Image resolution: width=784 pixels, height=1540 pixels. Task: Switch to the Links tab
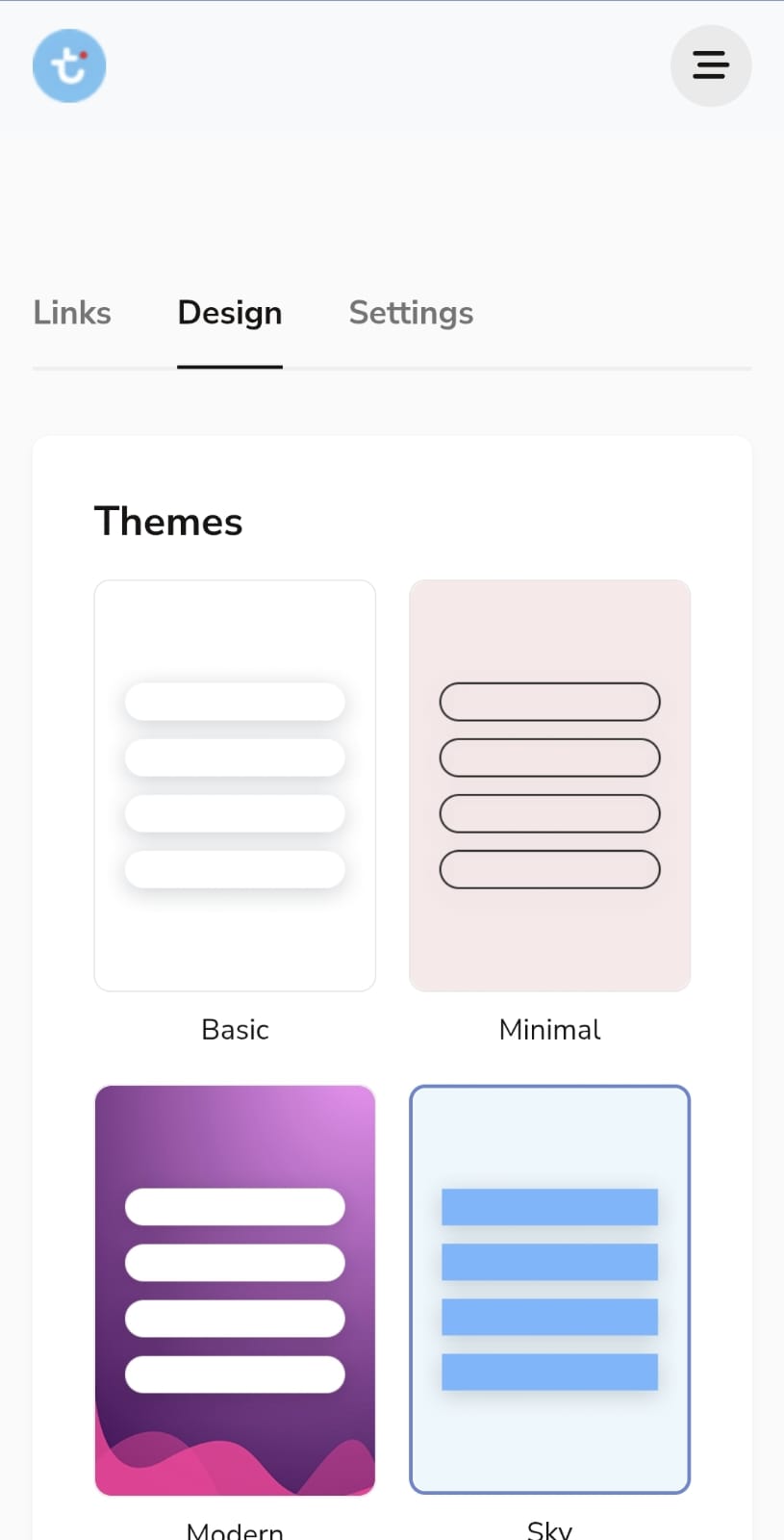(x=72, y=313)
